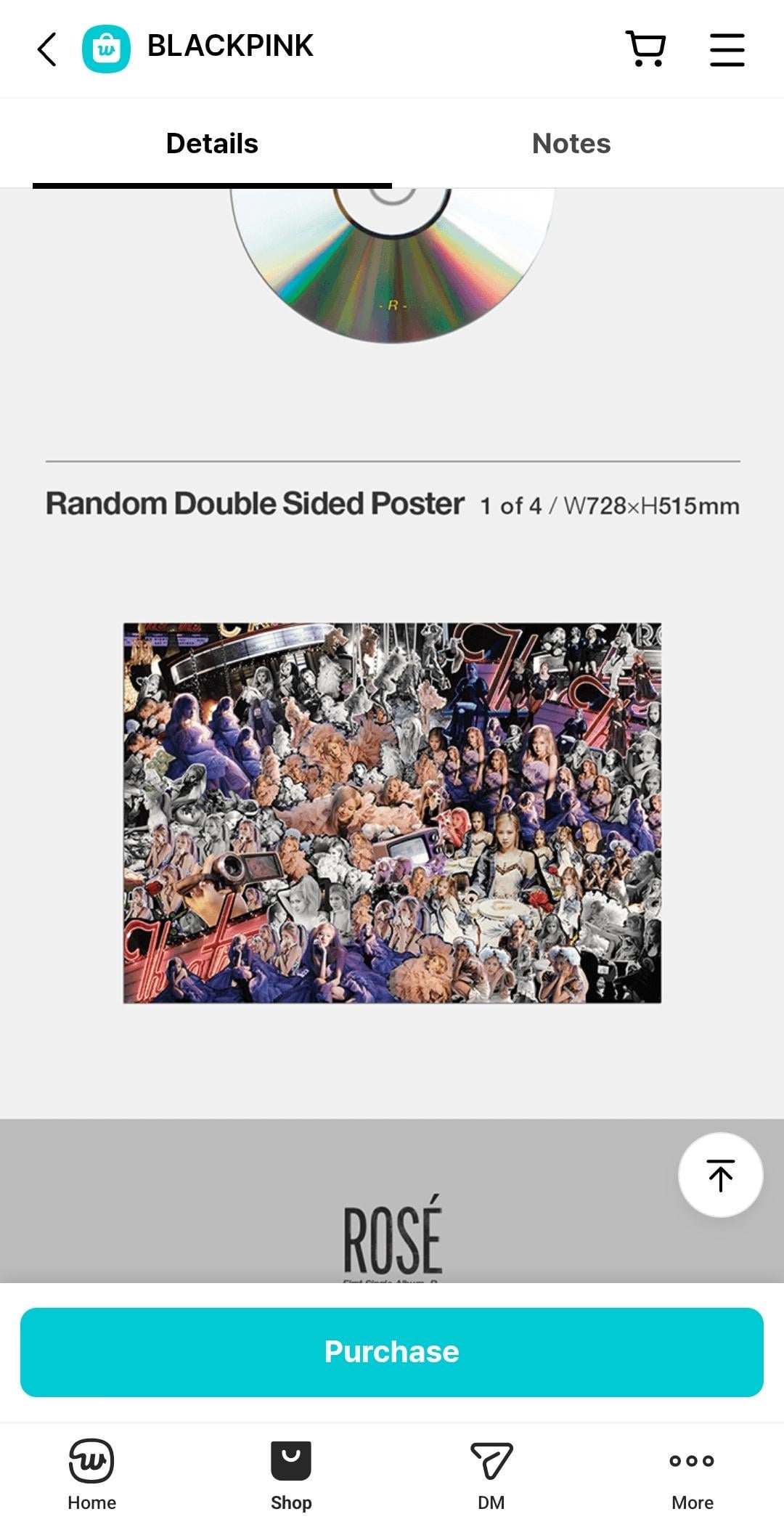Screen dimensions: 784x1530
Task: Tap the Purchase button
Action: (x=391, y=1351)
